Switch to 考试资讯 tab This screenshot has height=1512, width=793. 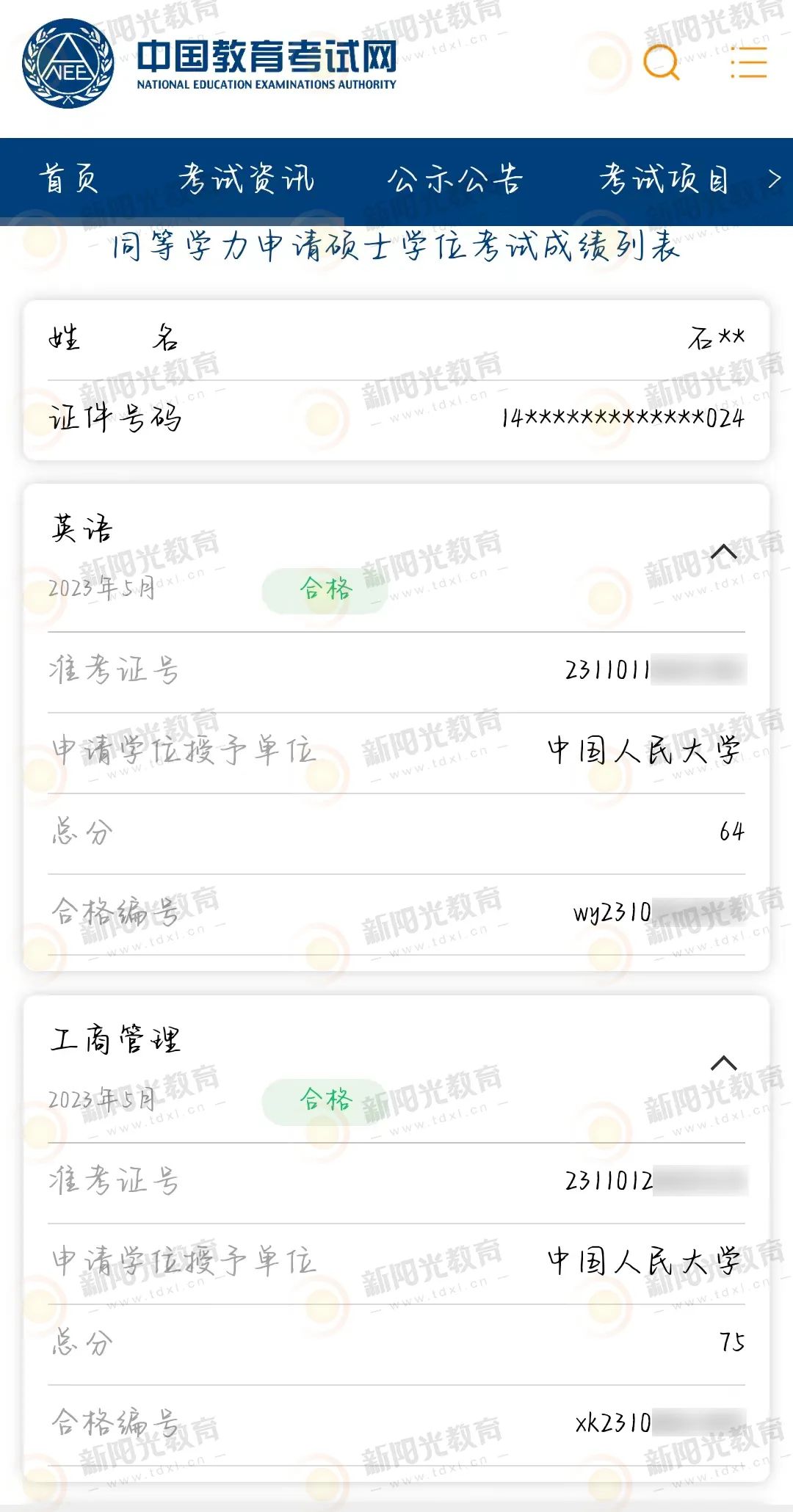(247, 179)
